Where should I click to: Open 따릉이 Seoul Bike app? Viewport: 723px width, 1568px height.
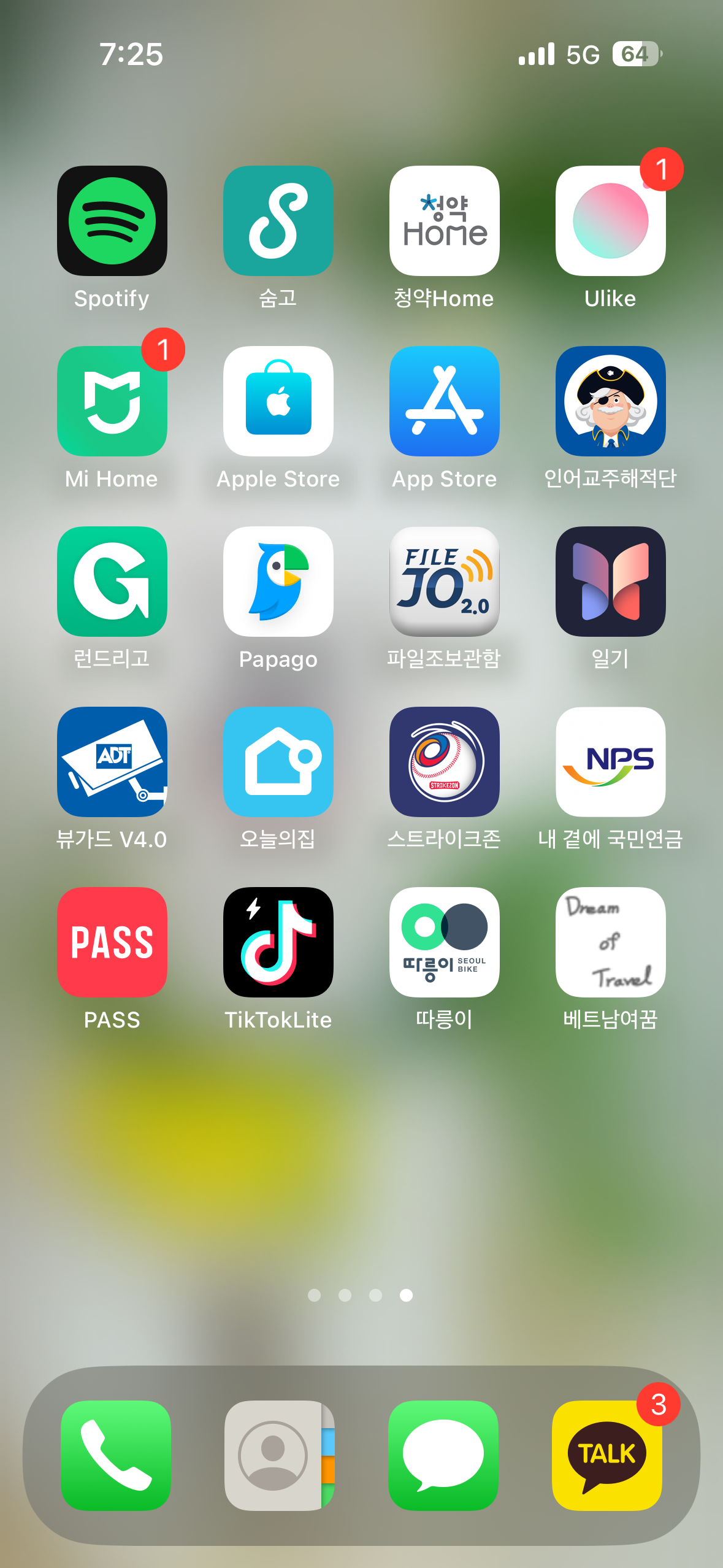coord(445,942)
